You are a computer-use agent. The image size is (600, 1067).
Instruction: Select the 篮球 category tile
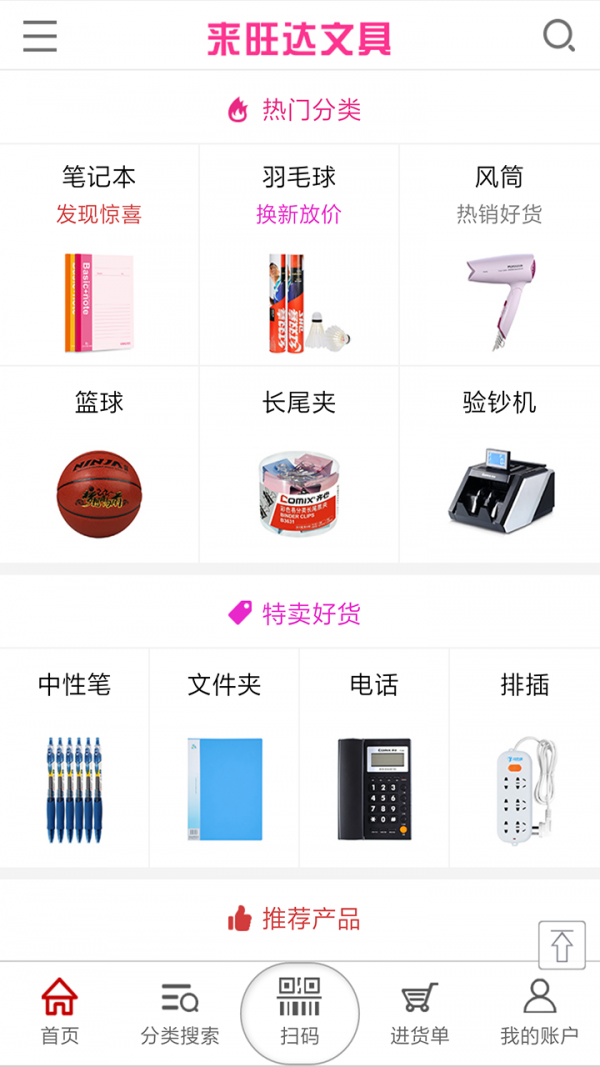(99, 465)
